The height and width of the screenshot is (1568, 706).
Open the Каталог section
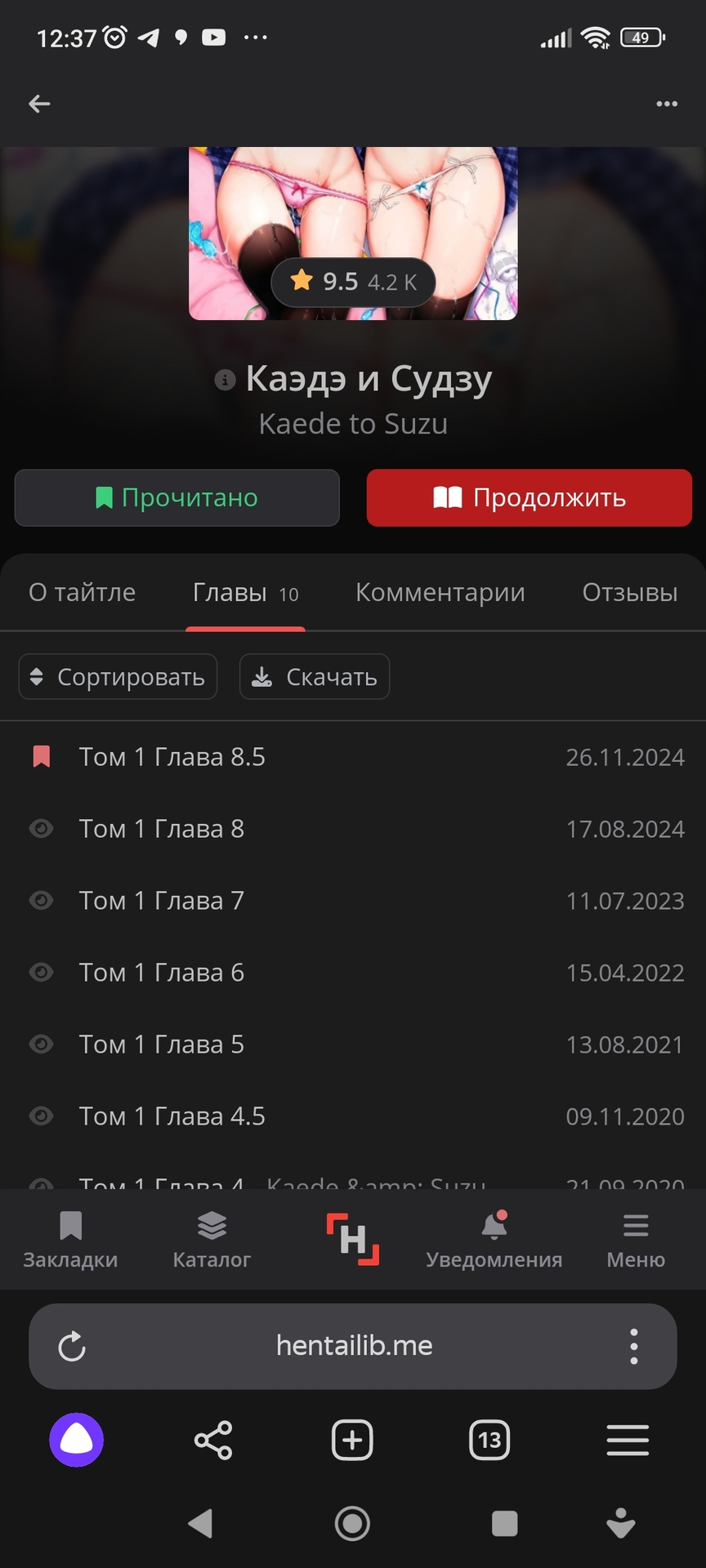212,1239
